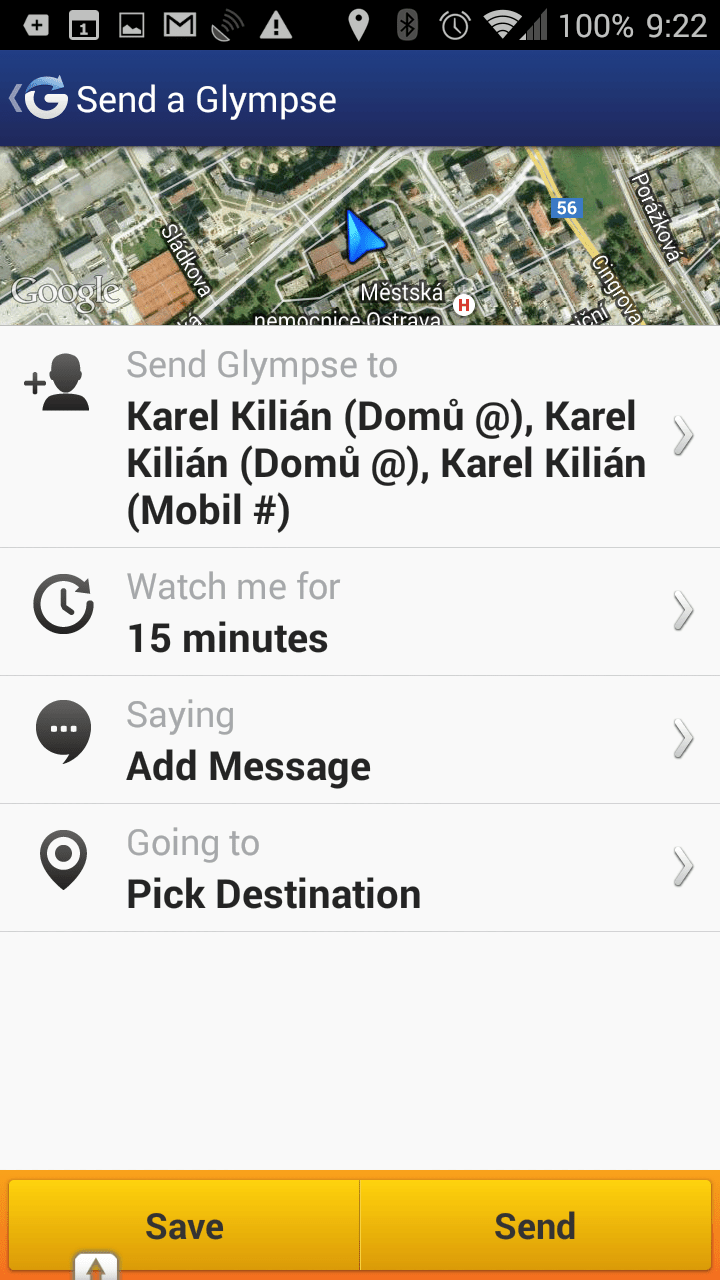Expand the drawer handle at bottom left

[x=96, y=1266]
